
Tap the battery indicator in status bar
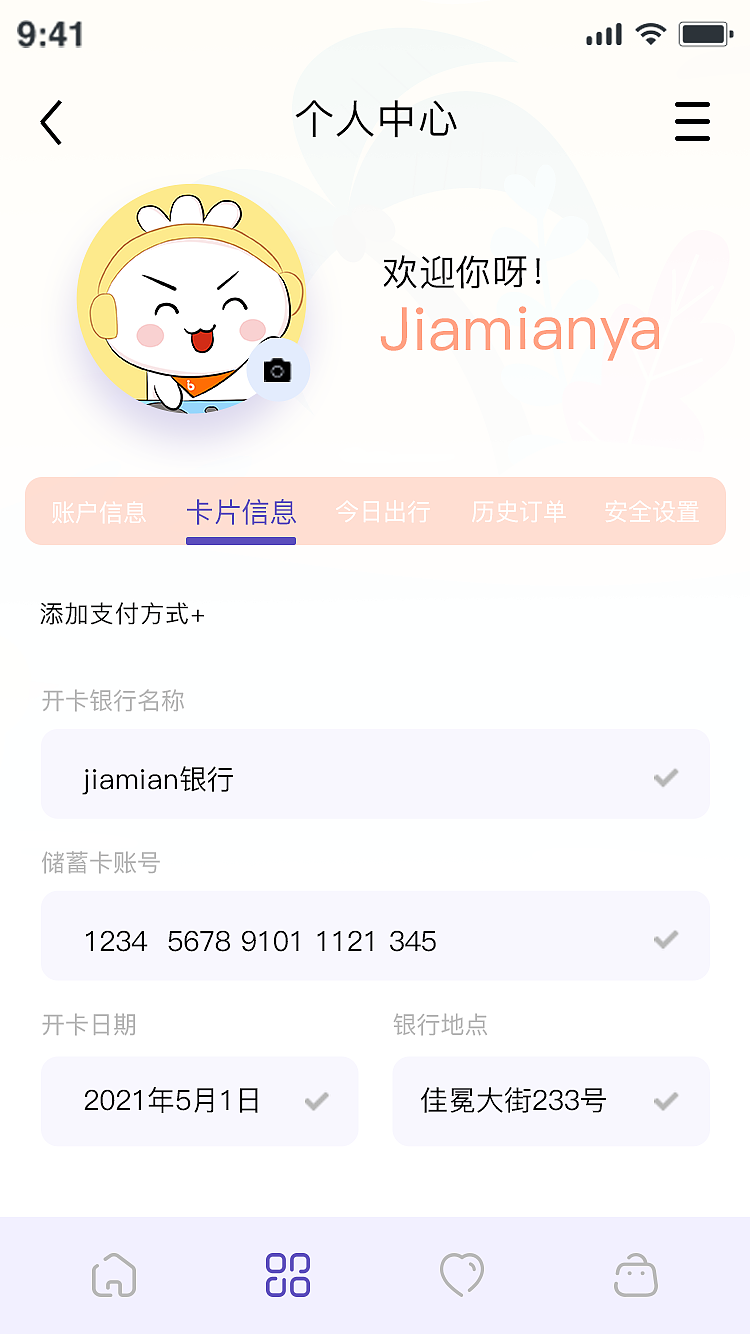[704, 33]
